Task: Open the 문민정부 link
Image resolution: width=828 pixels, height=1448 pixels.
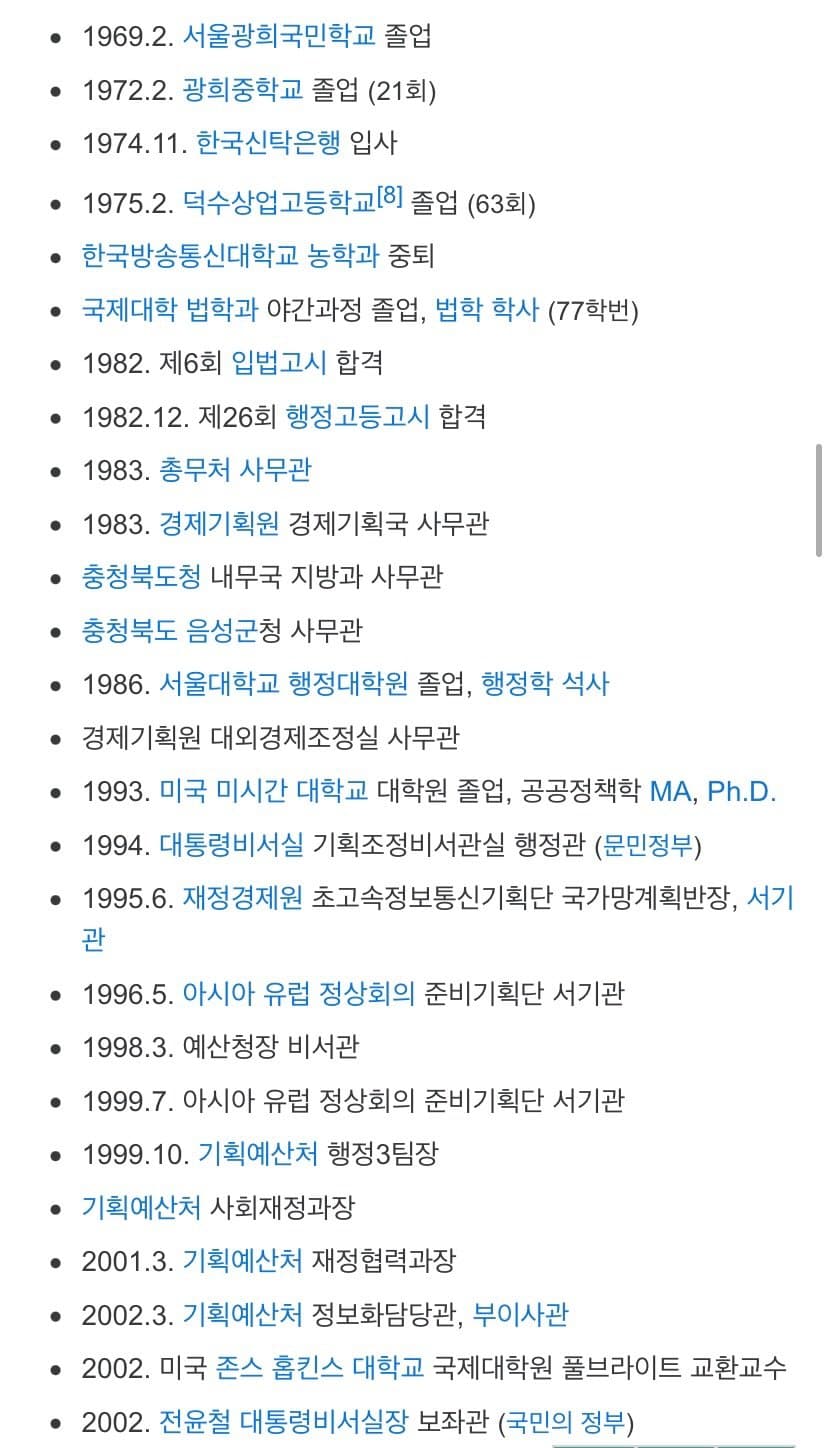Action: tap(647, 845)
